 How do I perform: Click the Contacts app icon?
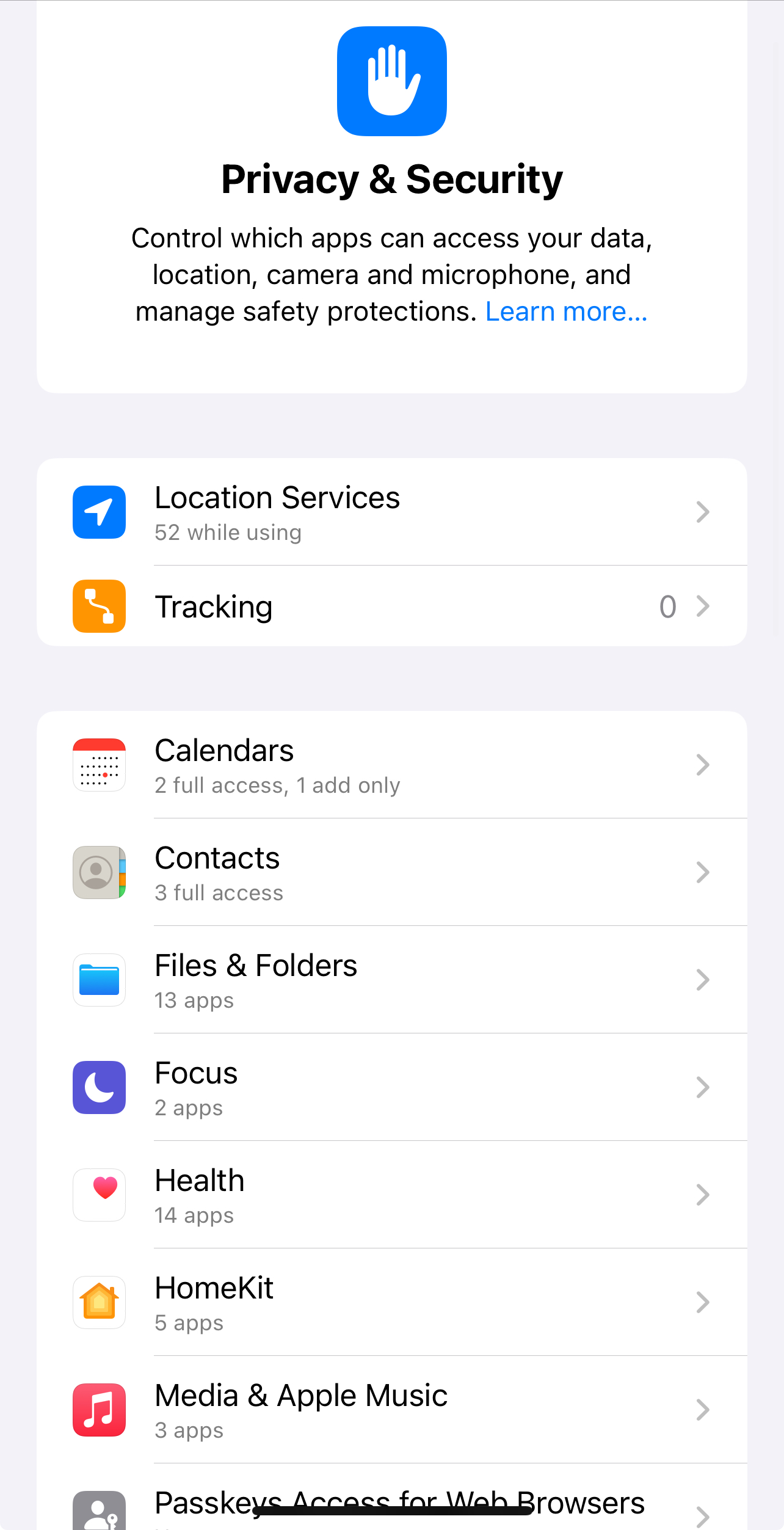pos(99,872)
